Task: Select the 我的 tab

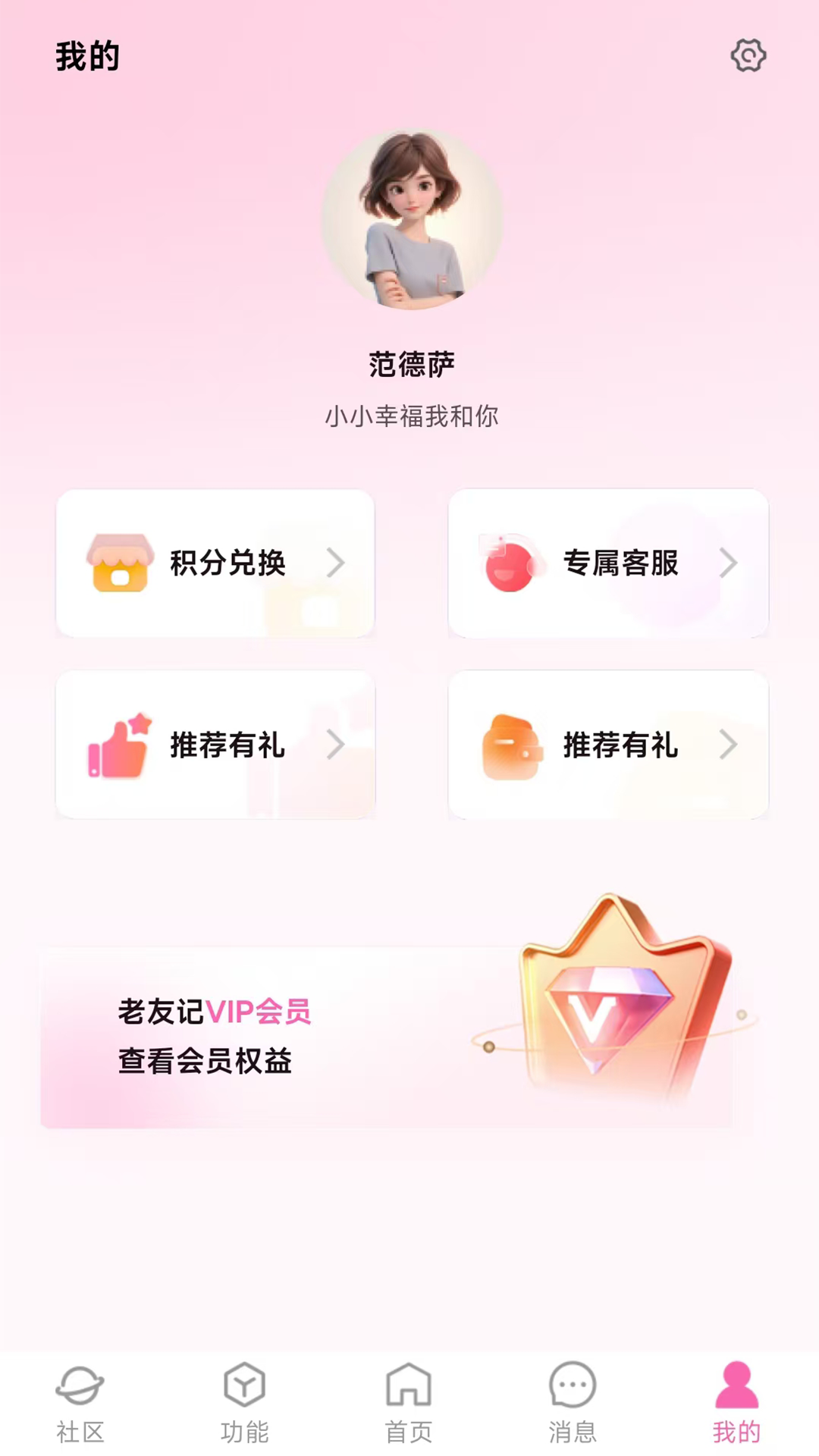Action: click(736, 1401)
